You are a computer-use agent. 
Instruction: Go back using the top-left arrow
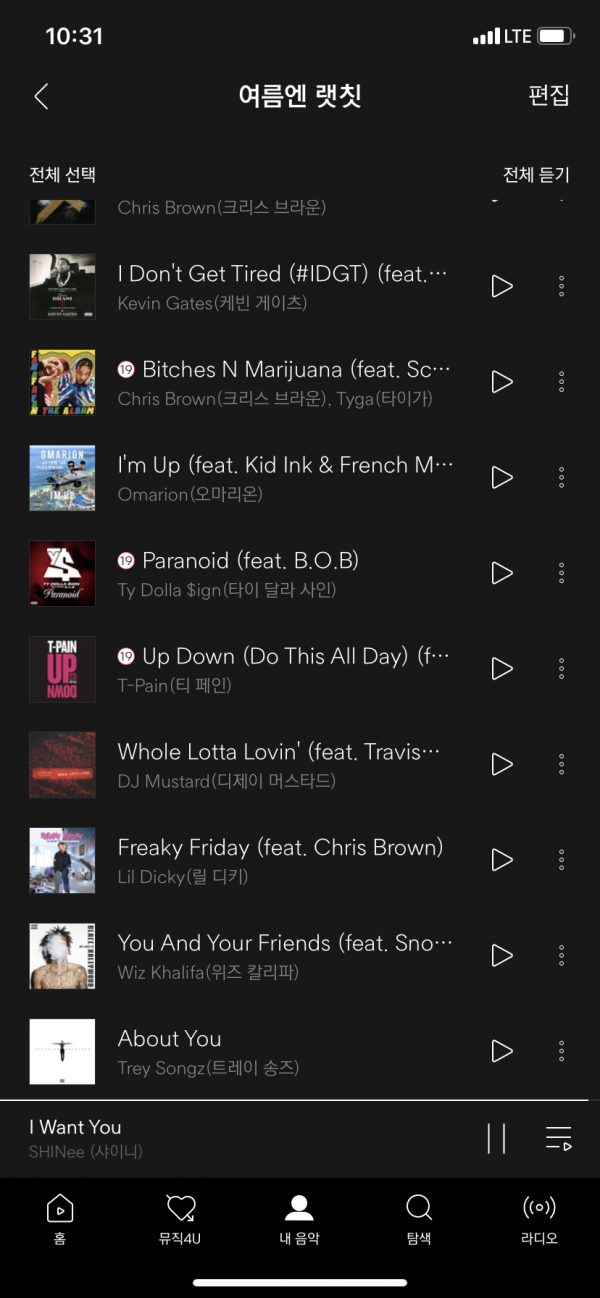[x=41, y=96]
